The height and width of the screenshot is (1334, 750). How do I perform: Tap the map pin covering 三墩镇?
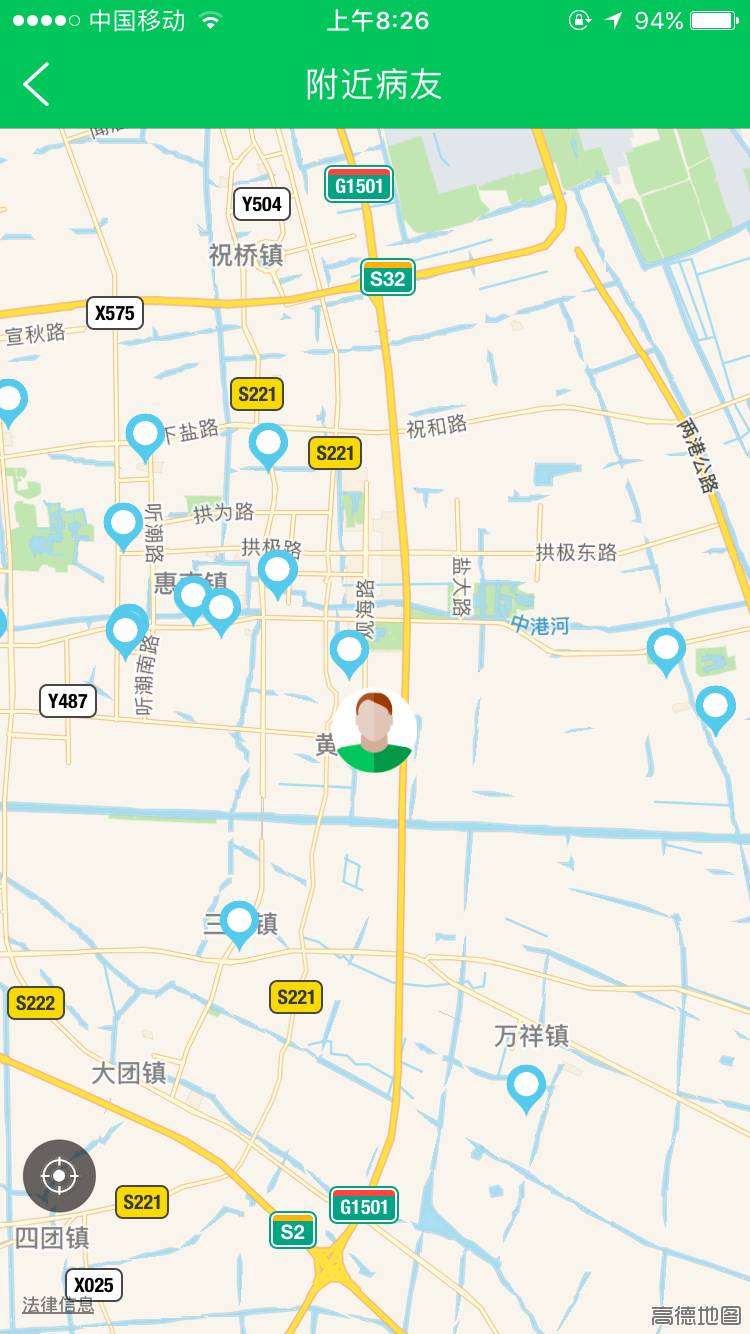[239, 921]
